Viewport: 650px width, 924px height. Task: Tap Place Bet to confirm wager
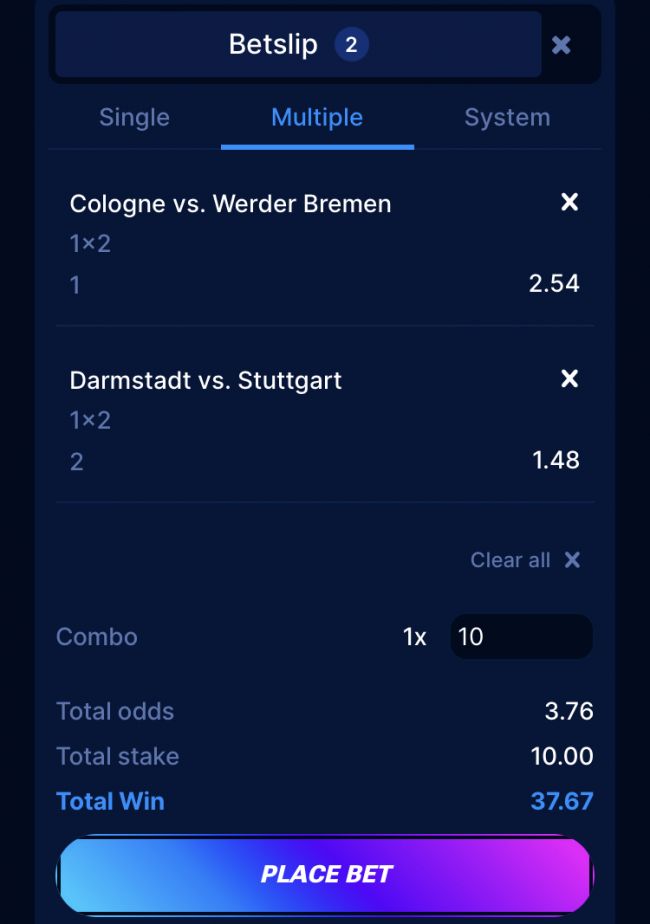[x=325, y=875]
